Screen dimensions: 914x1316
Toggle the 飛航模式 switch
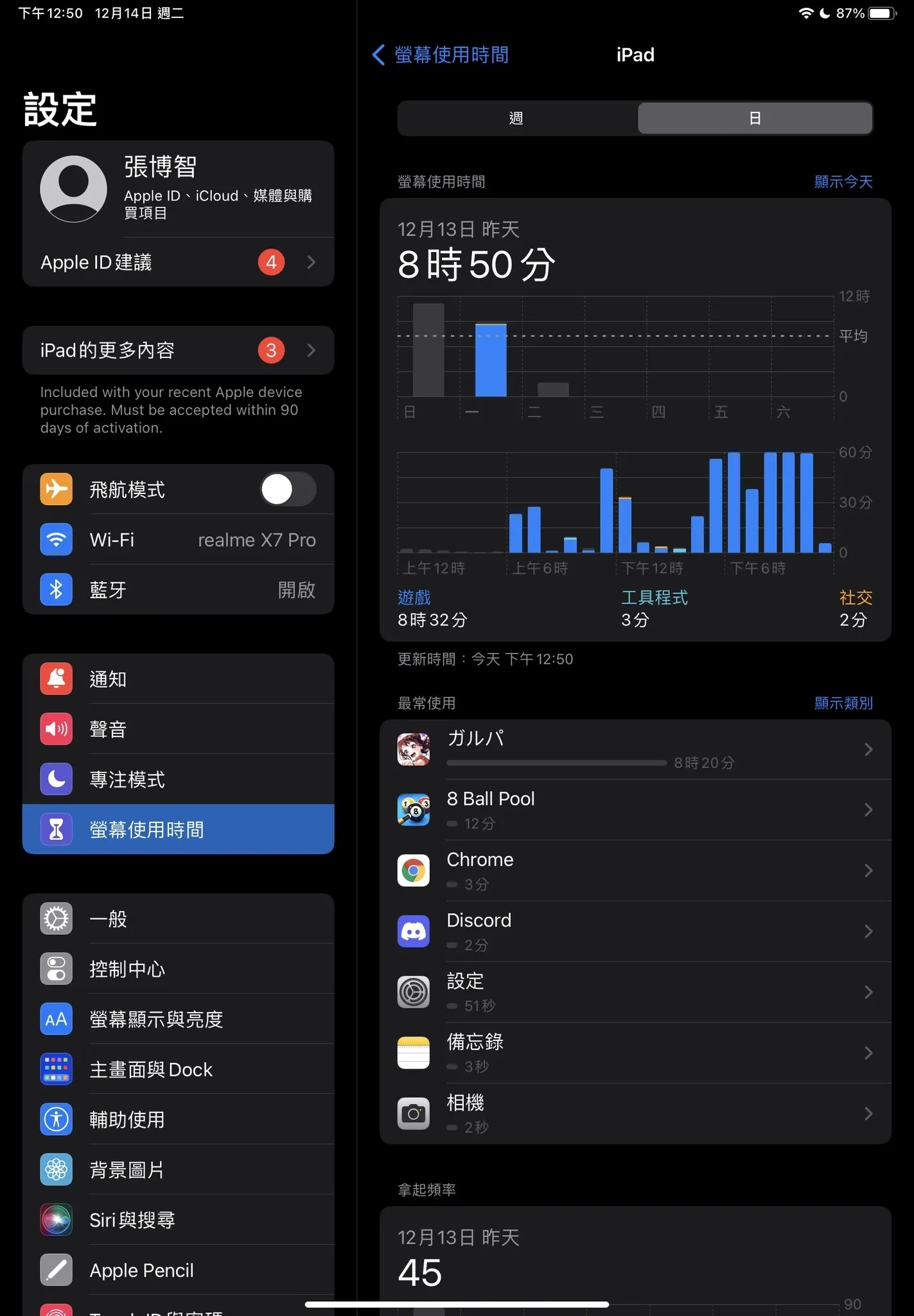[288, 490]
